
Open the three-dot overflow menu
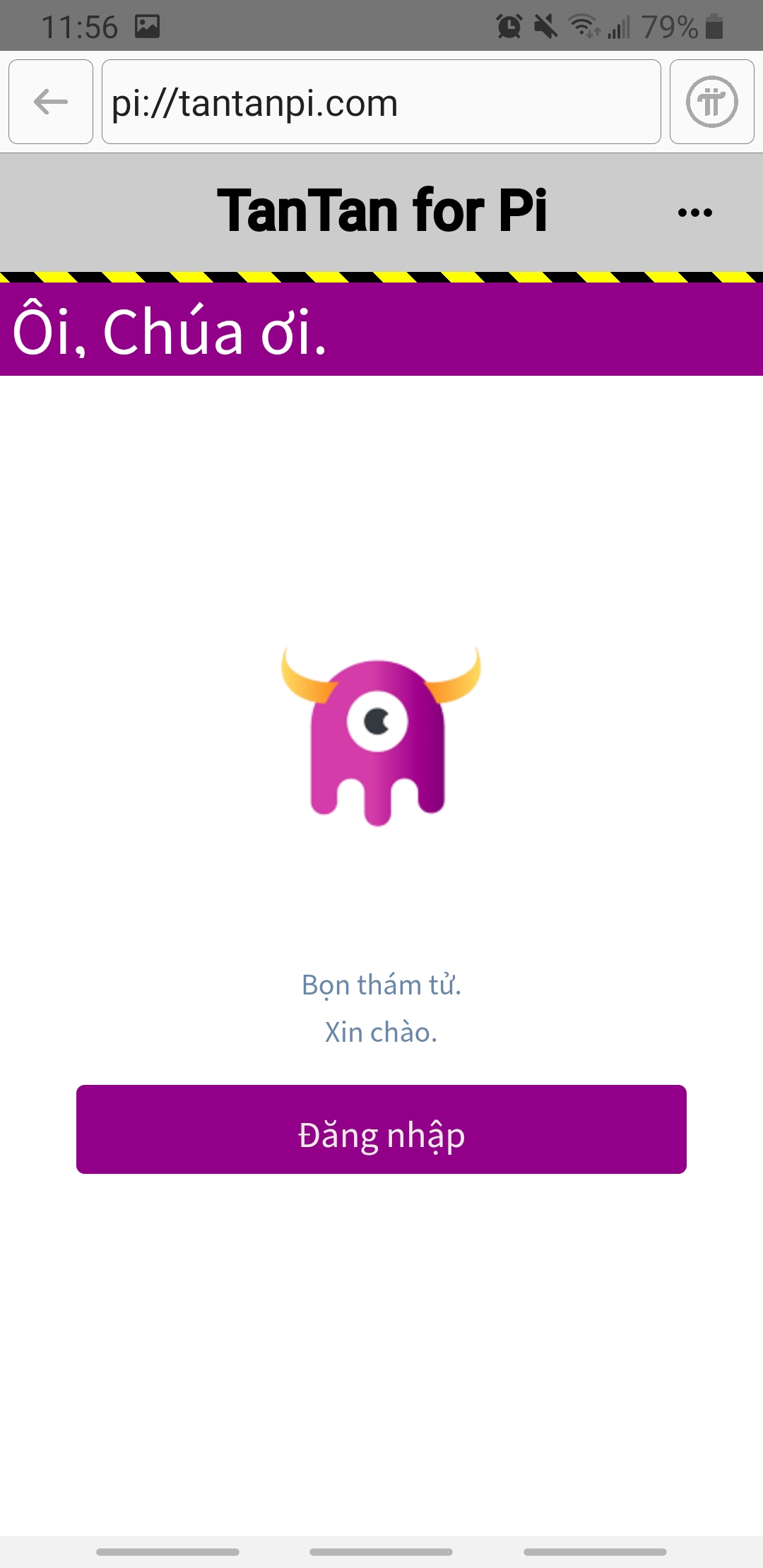click(x=694, y=212)
